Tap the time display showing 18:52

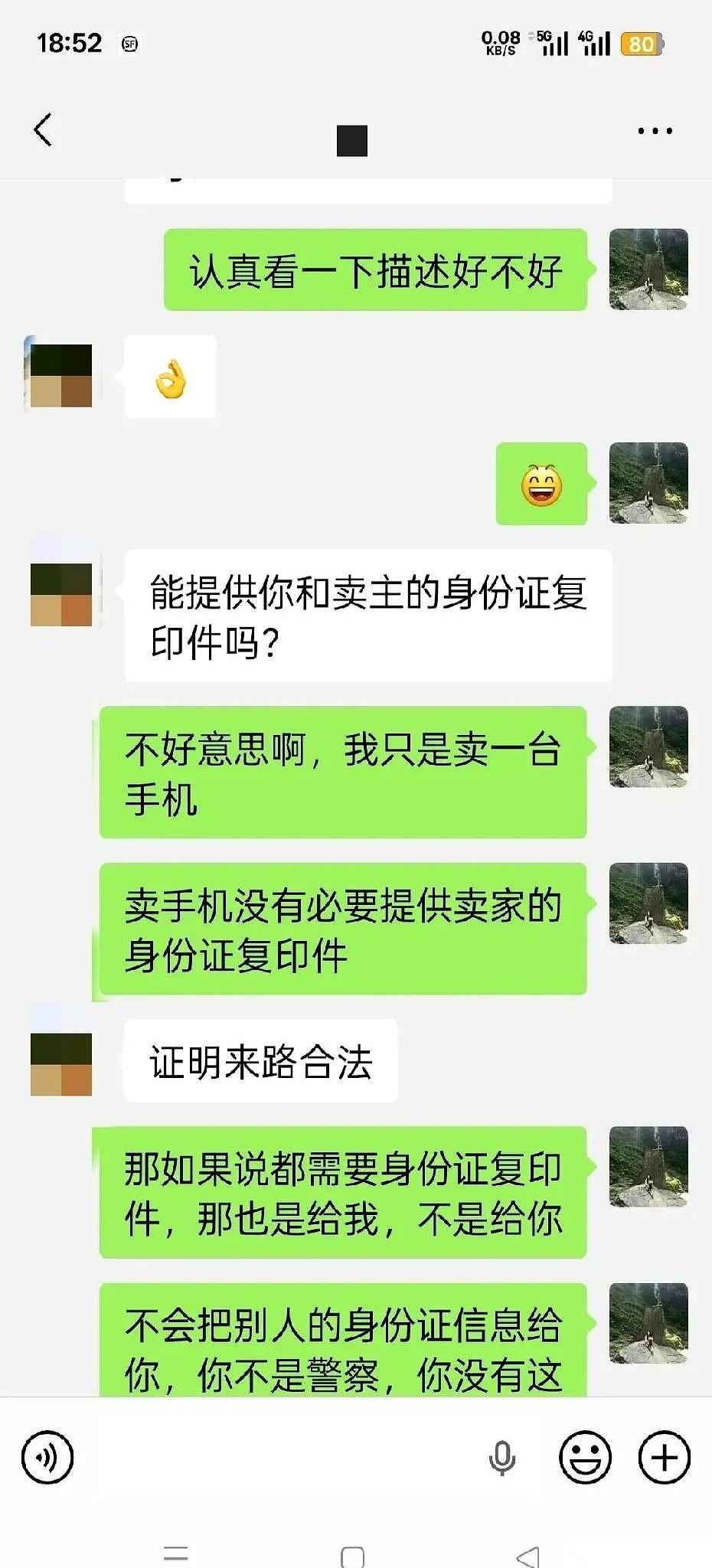point(70,42)
